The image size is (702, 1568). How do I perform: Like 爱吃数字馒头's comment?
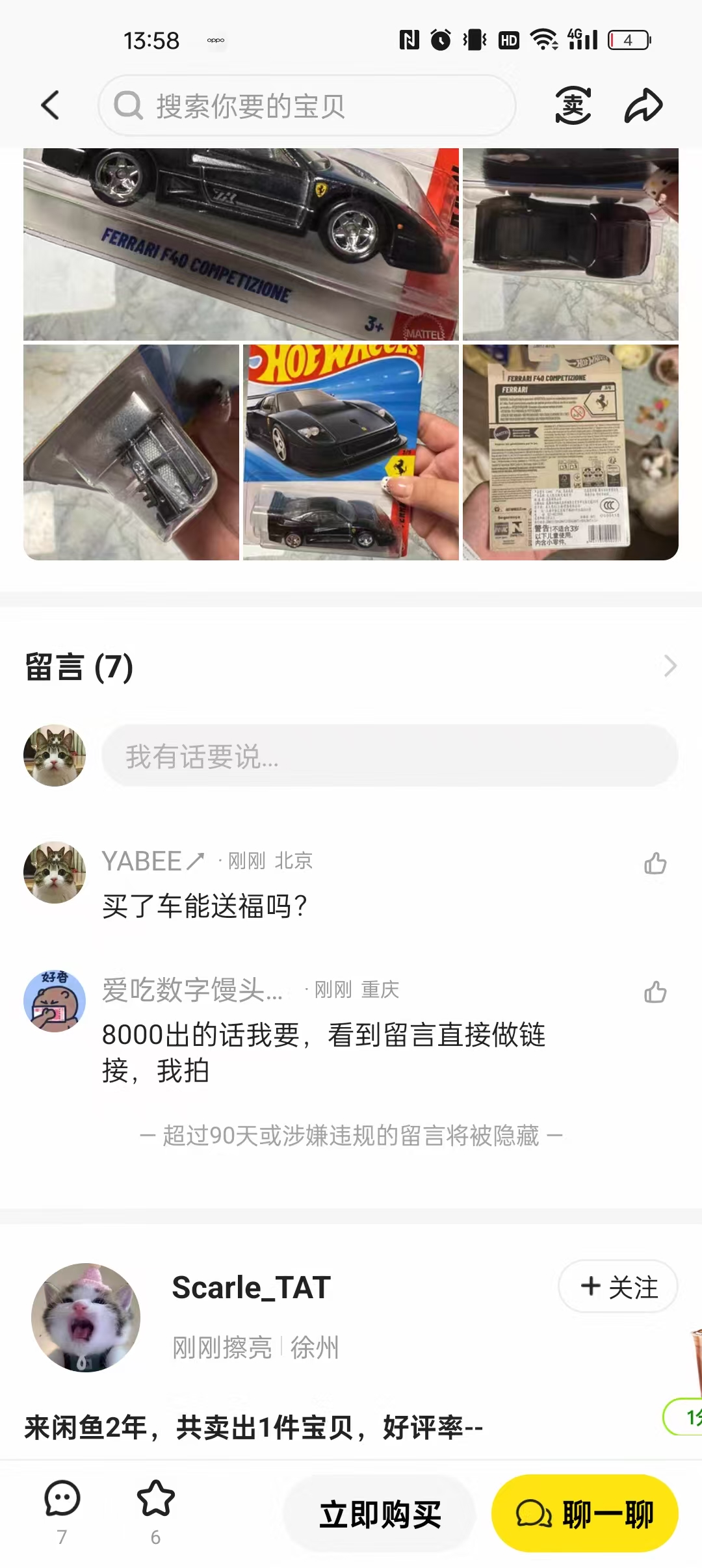click(x=655, y=992)
